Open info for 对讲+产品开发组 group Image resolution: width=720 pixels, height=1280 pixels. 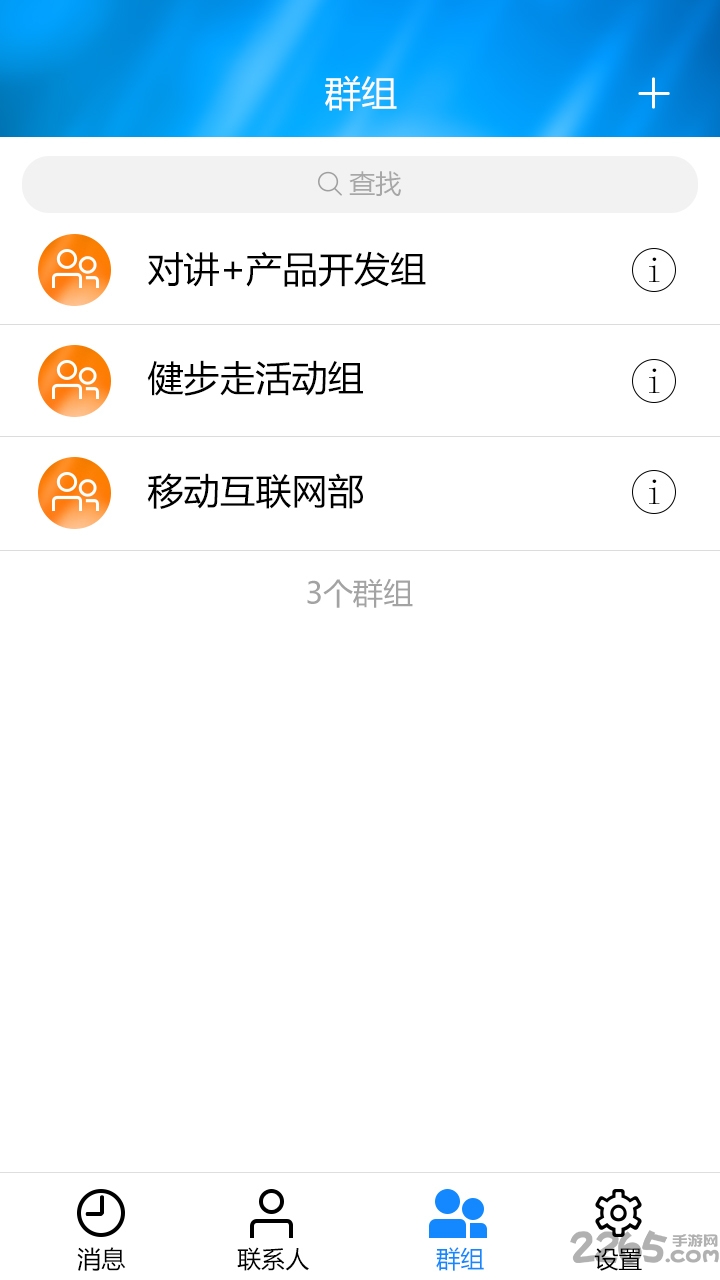point(653,269)
